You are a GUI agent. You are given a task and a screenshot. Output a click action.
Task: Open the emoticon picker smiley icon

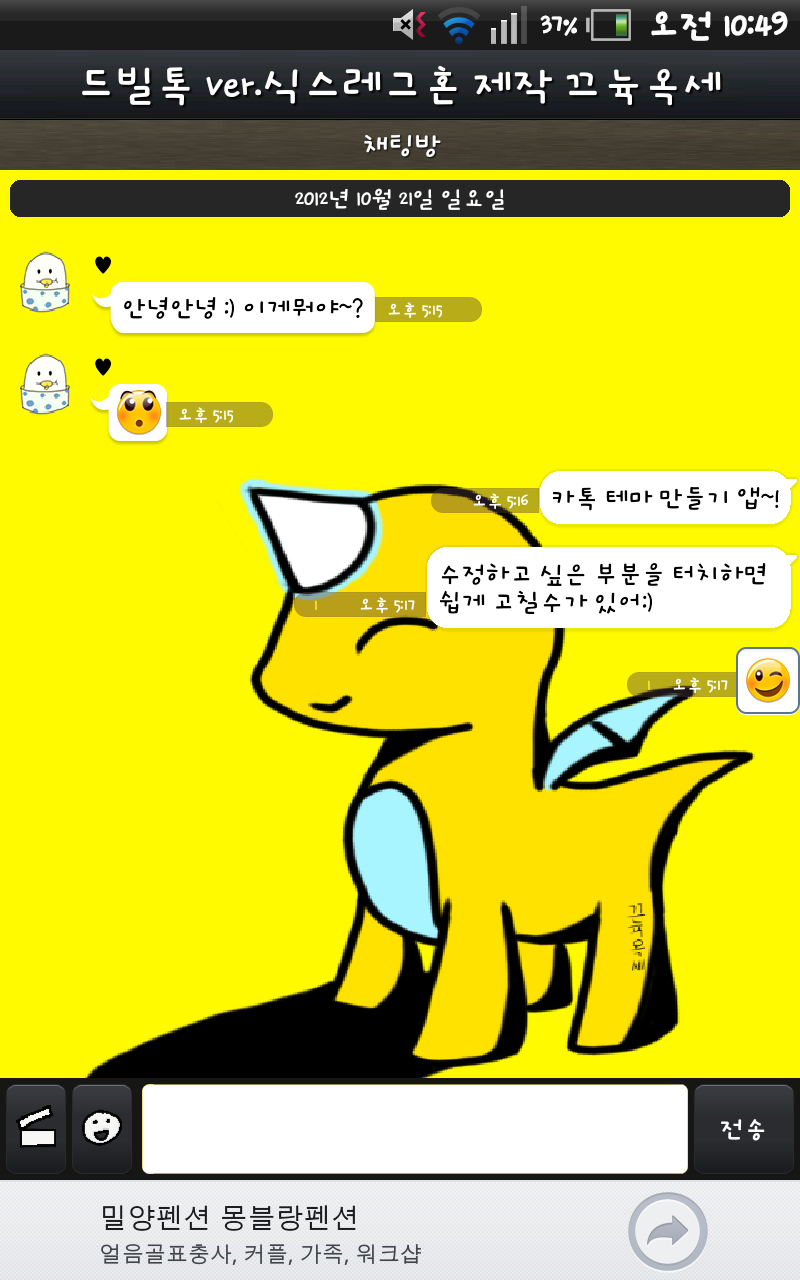(x=102, y=1129)
